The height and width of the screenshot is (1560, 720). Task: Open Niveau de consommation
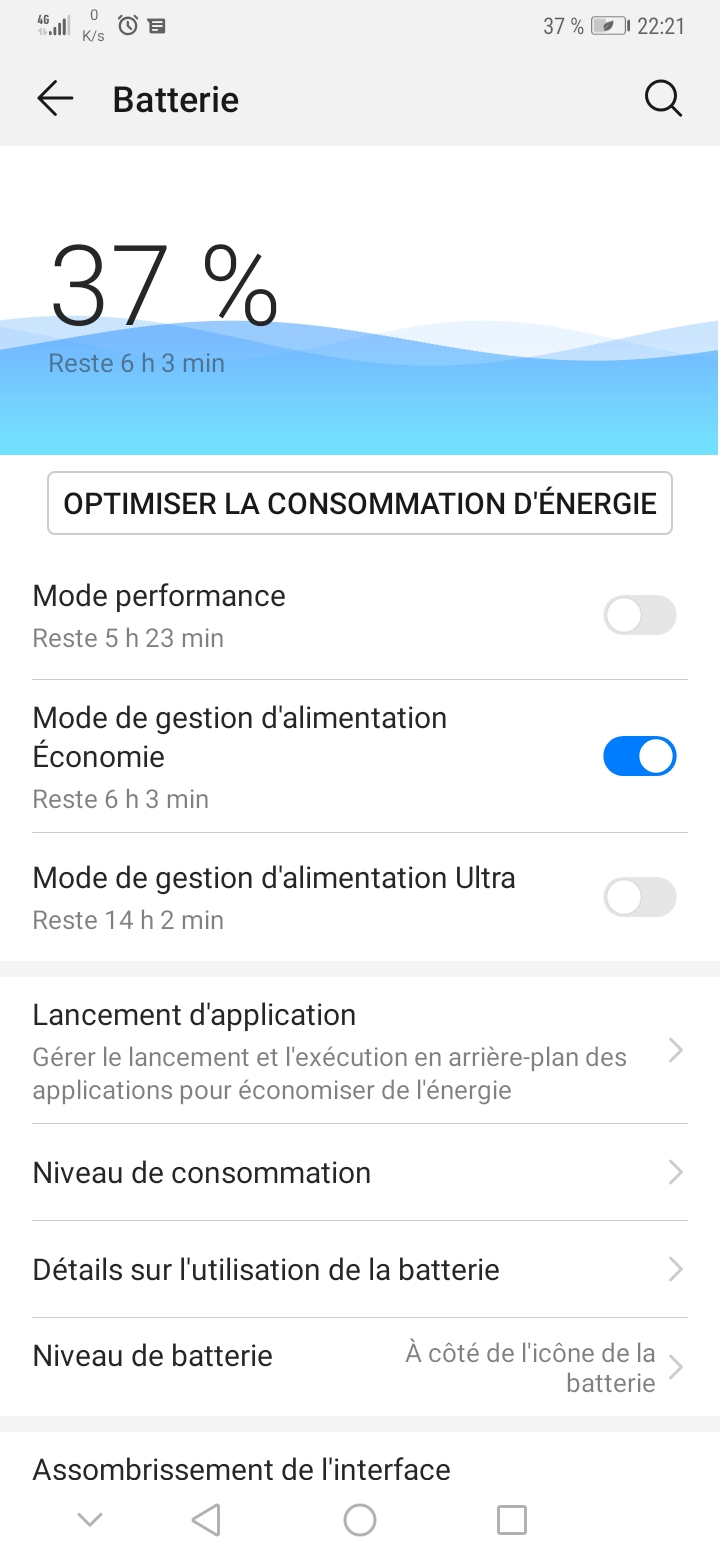click(360, 1172)
